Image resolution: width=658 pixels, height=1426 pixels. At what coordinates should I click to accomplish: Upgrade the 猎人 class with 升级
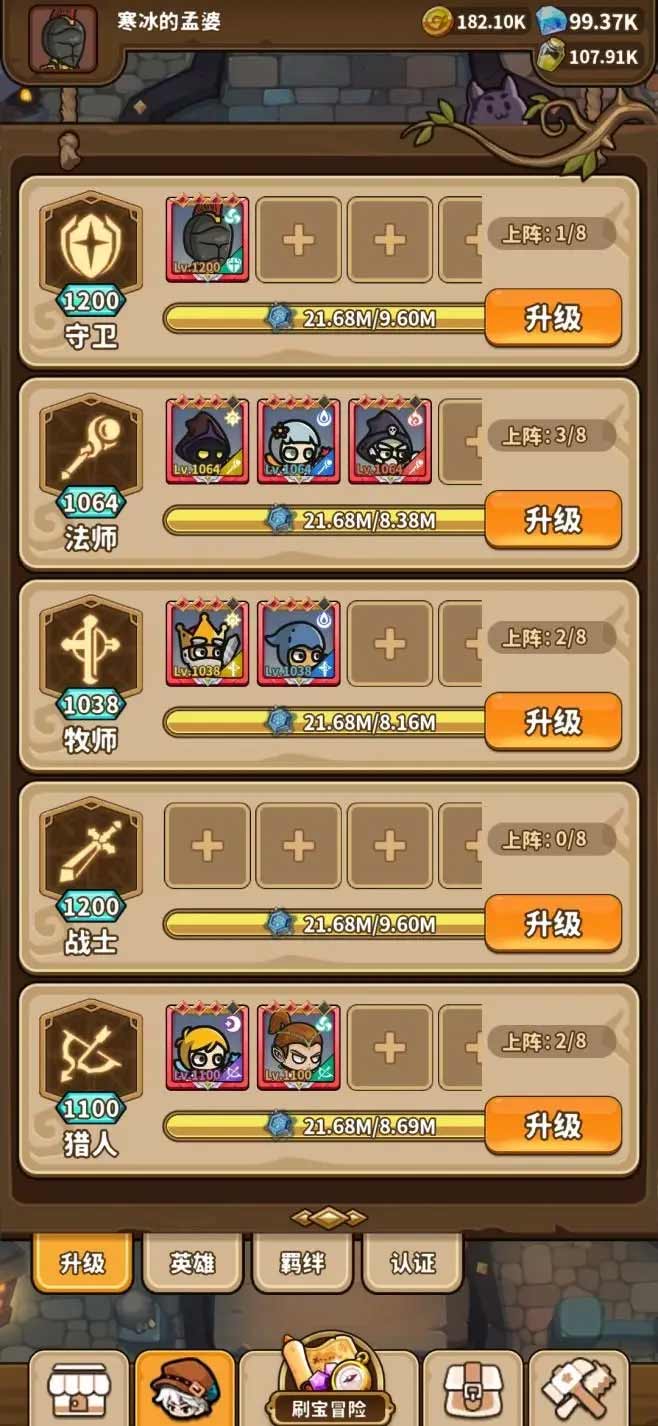(x=553, y=1125)
